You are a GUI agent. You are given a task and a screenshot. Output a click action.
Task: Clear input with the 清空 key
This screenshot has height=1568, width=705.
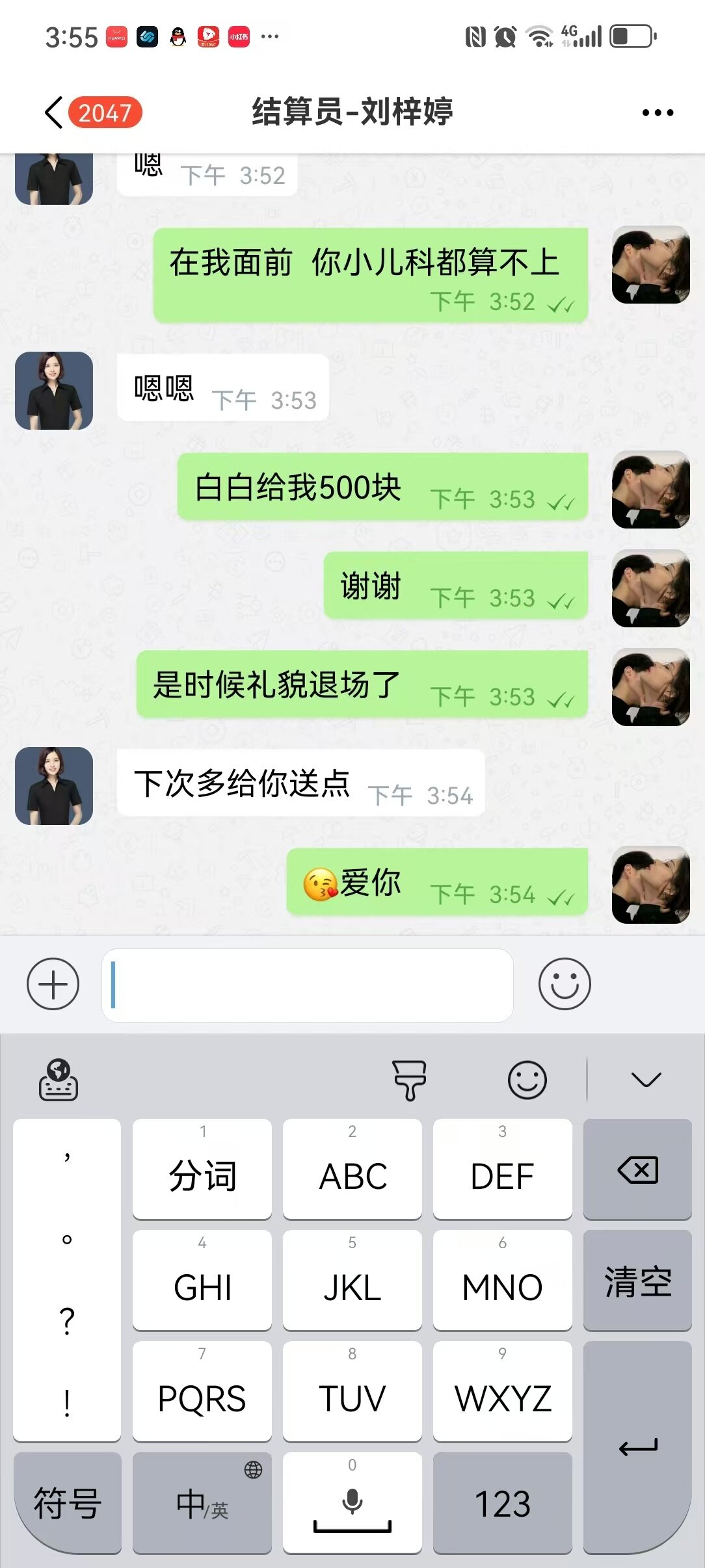(637, 1281)
